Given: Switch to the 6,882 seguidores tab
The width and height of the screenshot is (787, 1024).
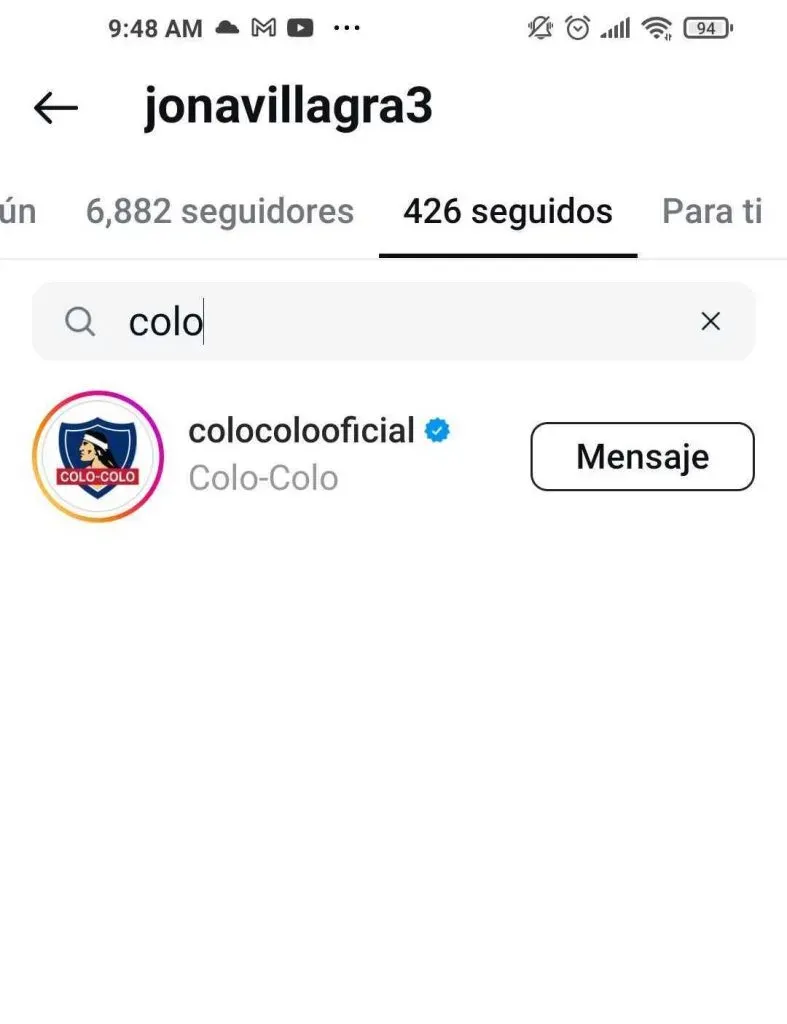Looking at the screenshot, I should [x=219, y=211].
